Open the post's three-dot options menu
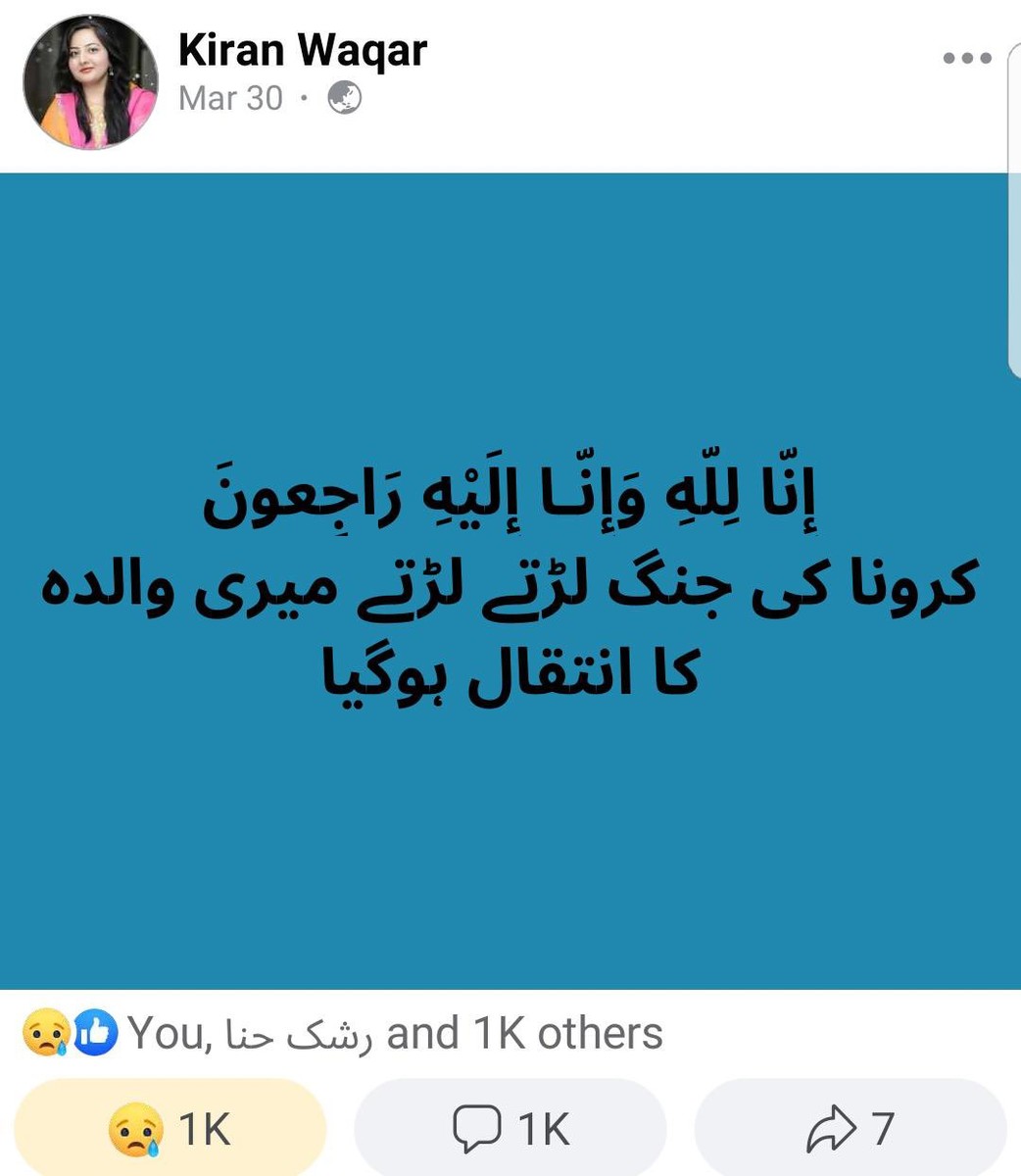The height and width of the screenshot is (1176, 1021). 967,59
